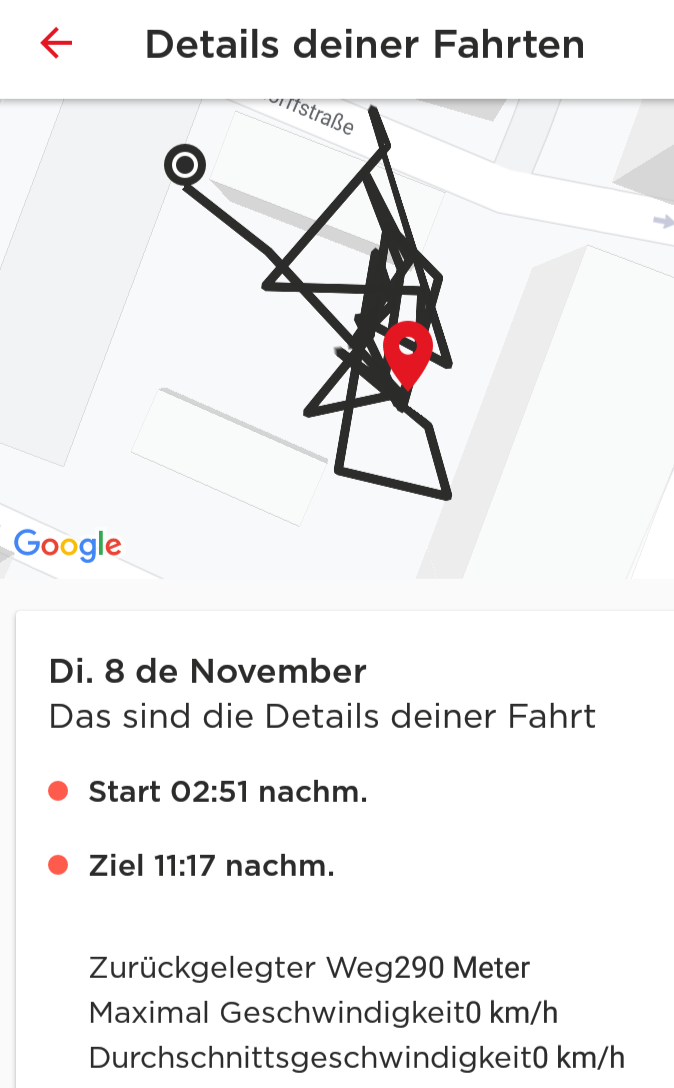
Task: Tap the black start marker on map
Action: coord(185,165)
